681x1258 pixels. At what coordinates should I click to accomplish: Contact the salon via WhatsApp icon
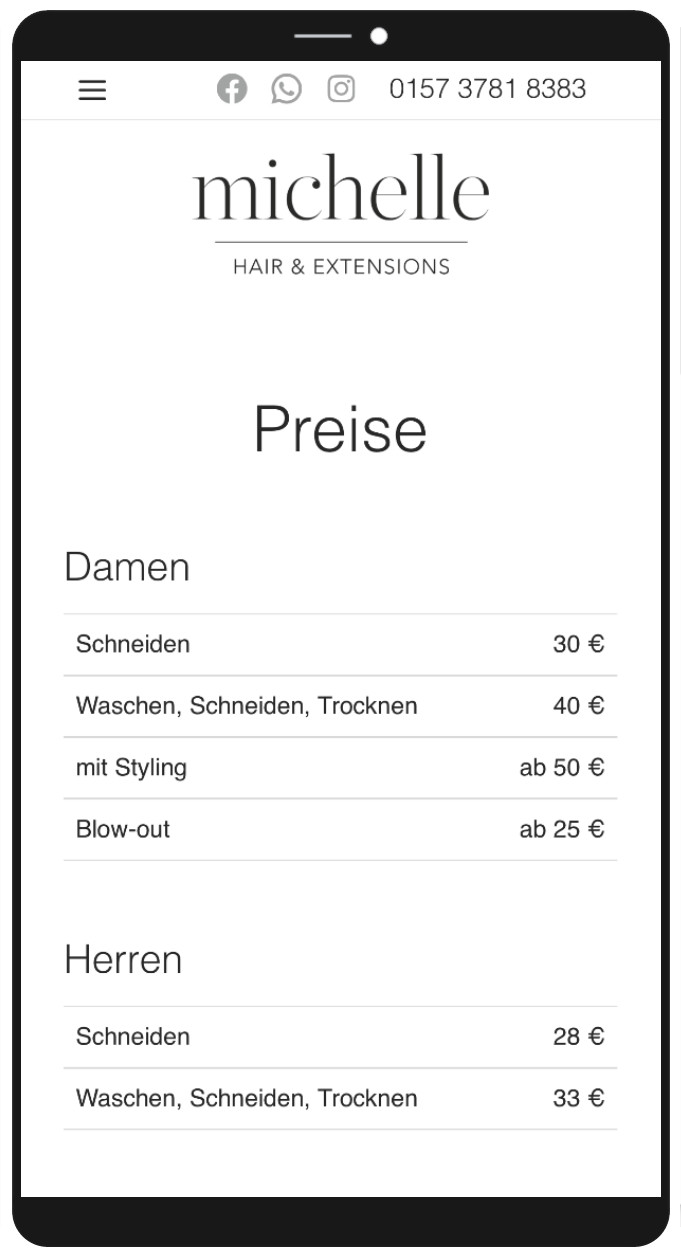click(x=286, y=89)
